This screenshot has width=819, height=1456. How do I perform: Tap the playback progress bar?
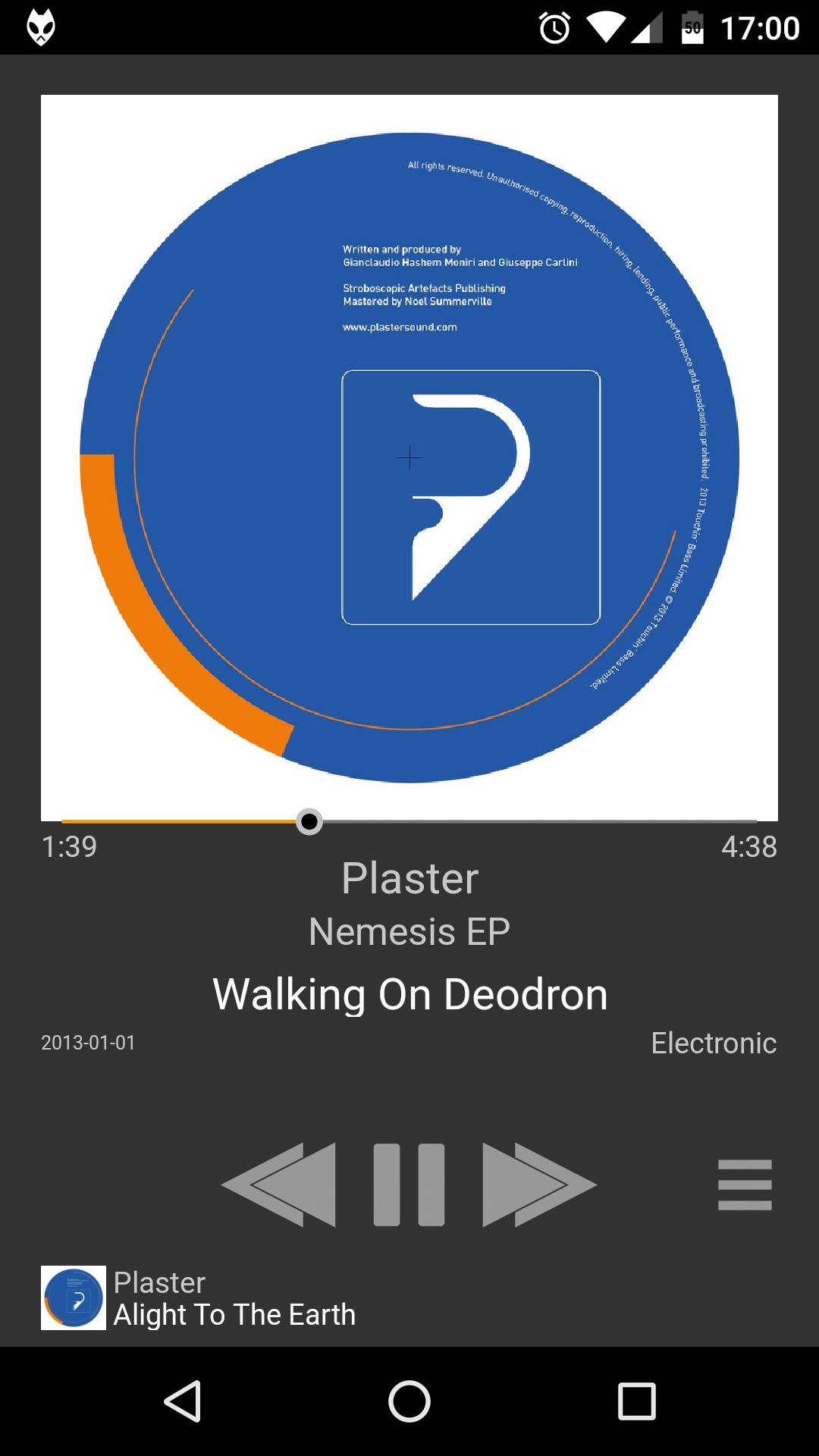tap(409, 821)
